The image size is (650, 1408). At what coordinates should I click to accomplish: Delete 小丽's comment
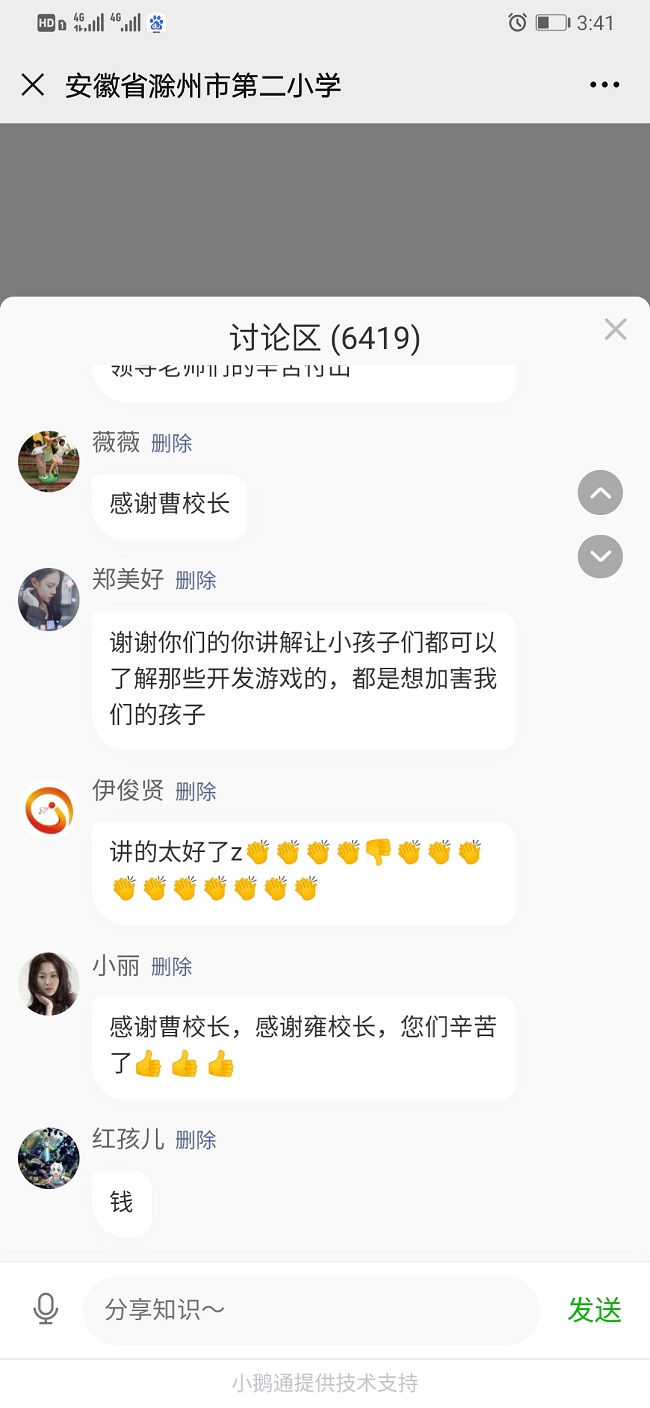pyautogui.click(x=171, y=967)
